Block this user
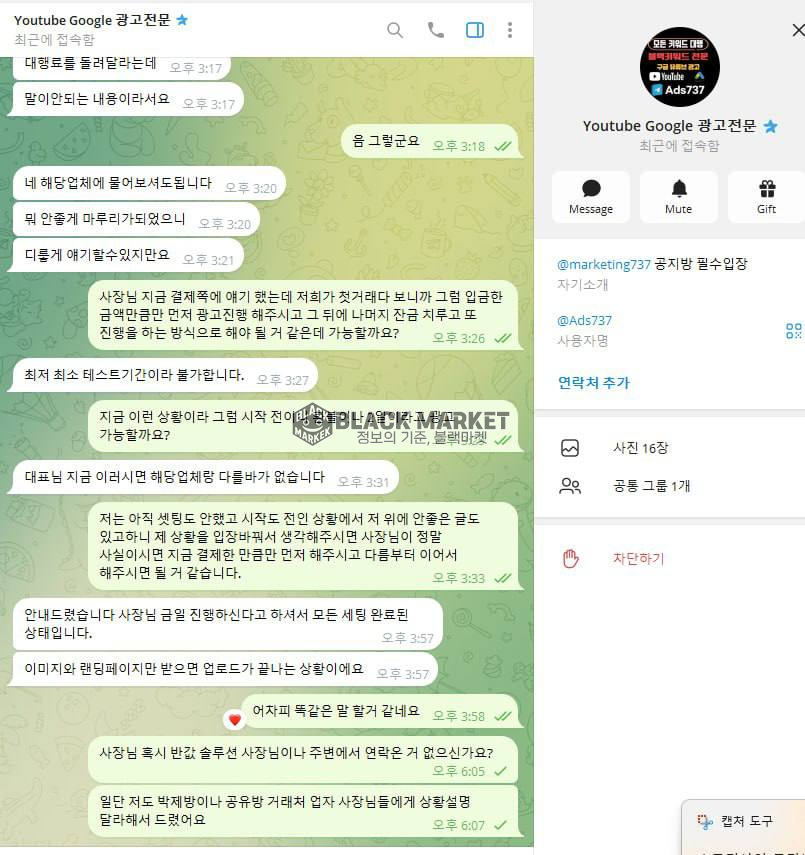 coord(638,558)
